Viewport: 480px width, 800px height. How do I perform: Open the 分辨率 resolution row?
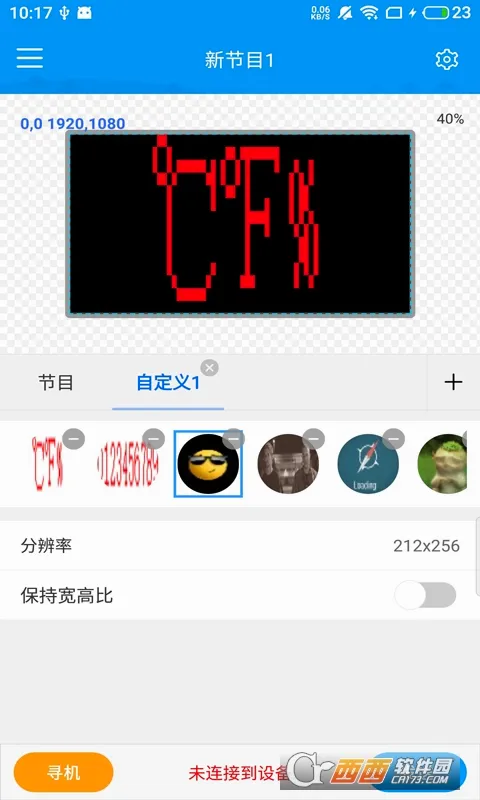point(240,546)
